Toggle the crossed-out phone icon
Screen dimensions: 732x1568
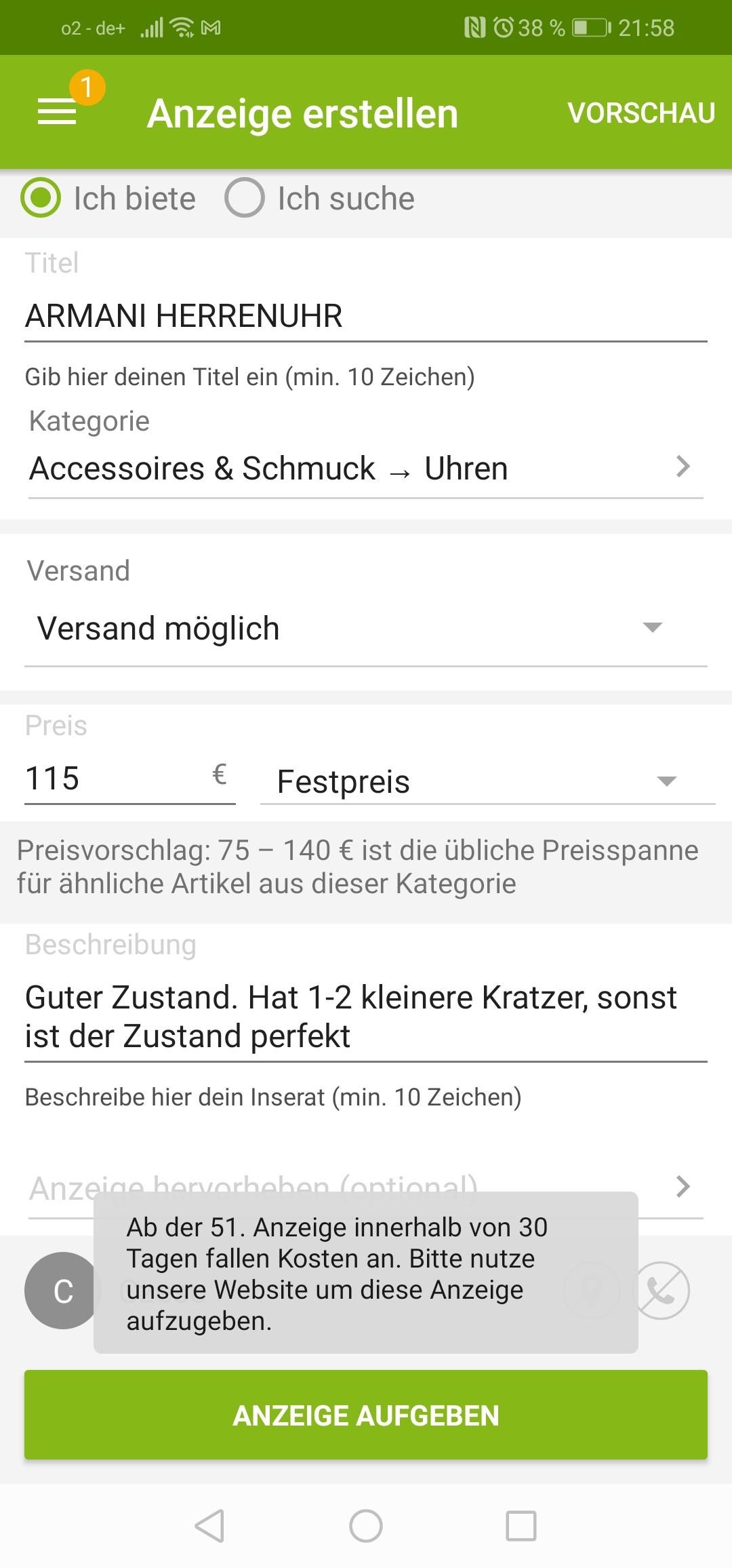coord(661,1290)
